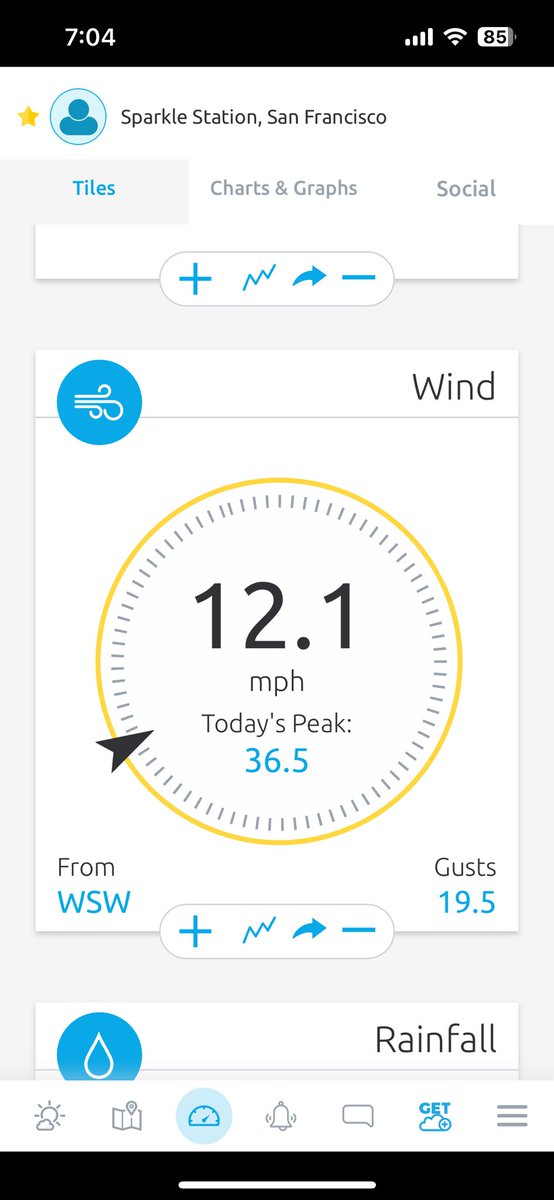Open the weather forecast tab in bottom bar
Screen dimensions: 554x1200
[46, 1115]
